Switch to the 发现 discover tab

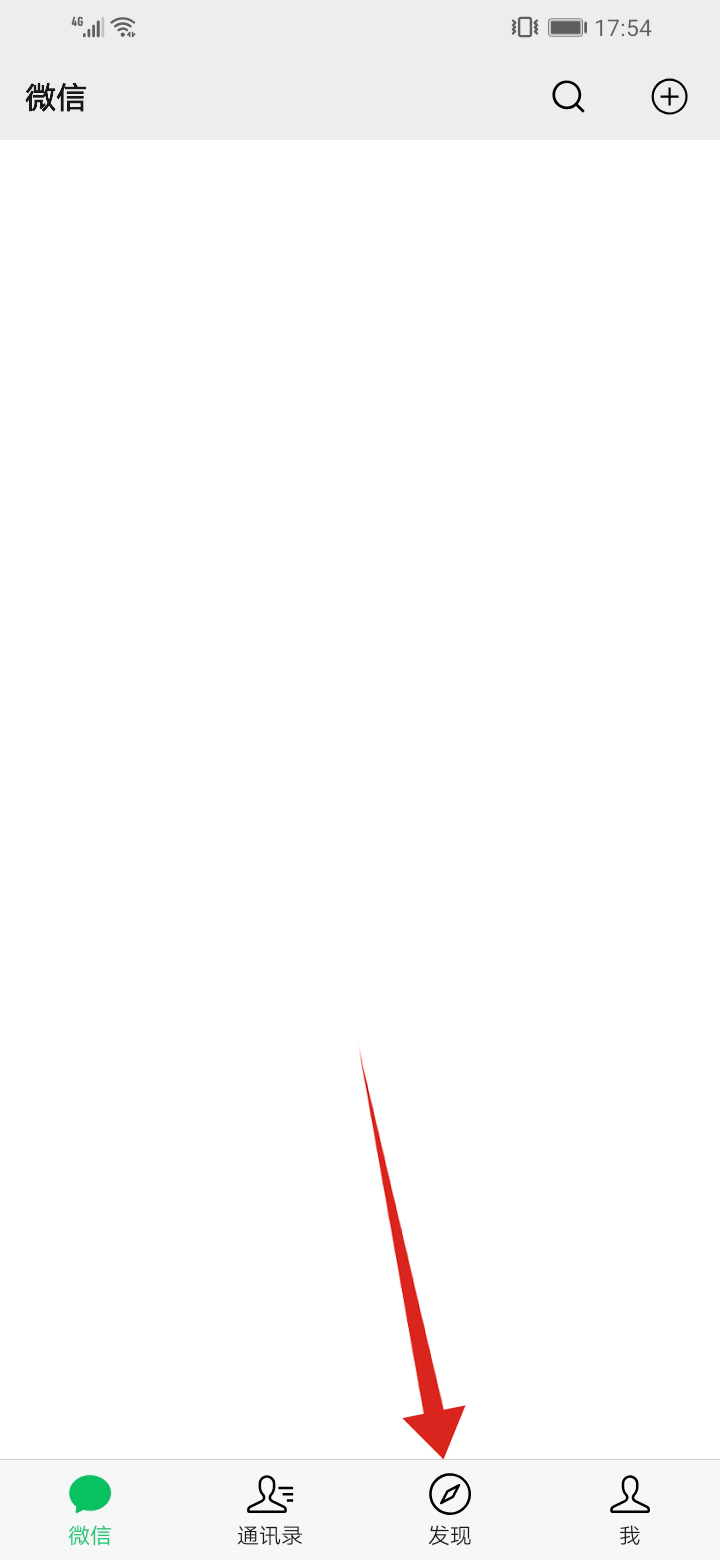pos(450,1509)
